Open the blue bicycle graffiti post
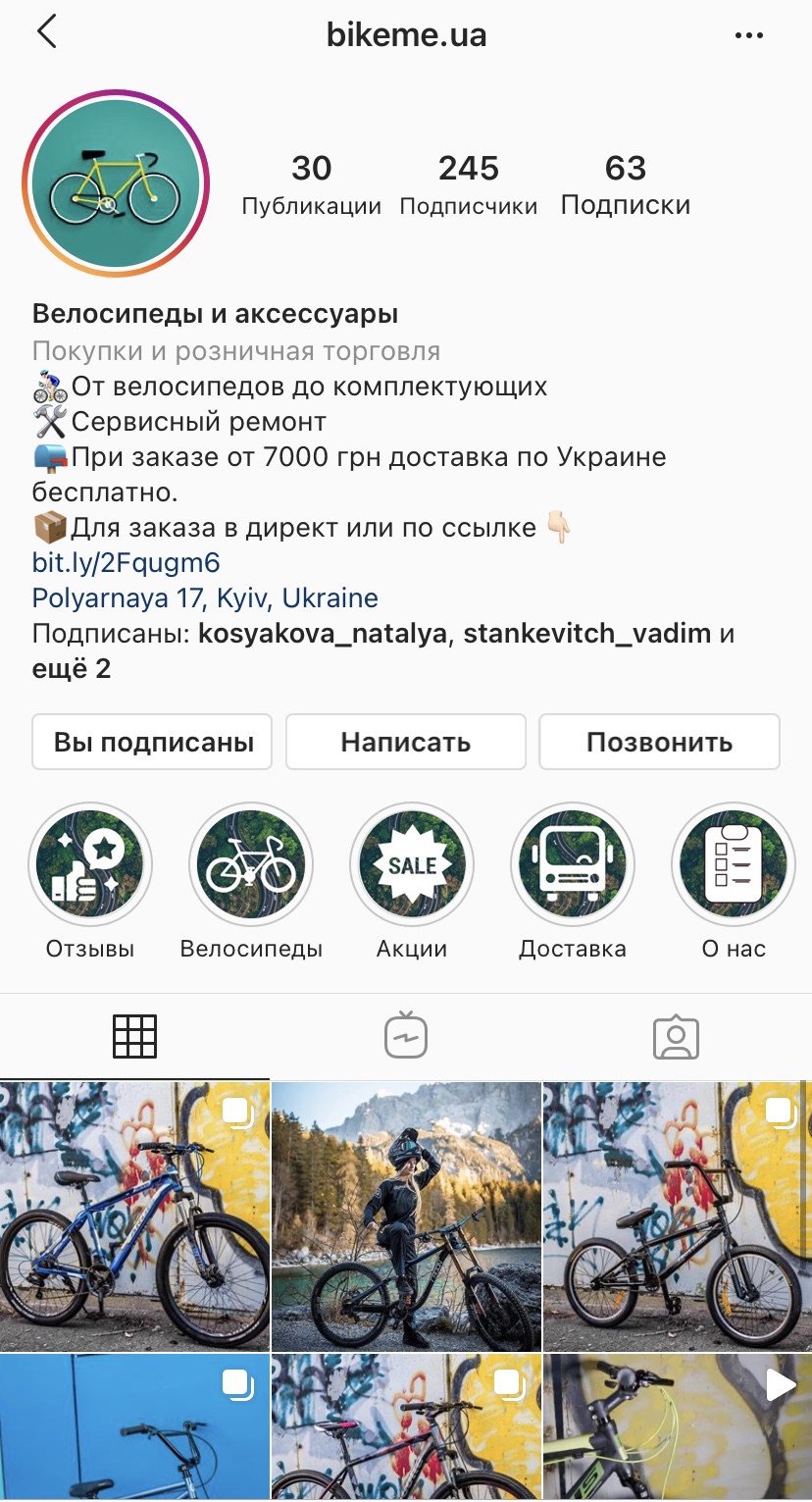 point(134,1217)
